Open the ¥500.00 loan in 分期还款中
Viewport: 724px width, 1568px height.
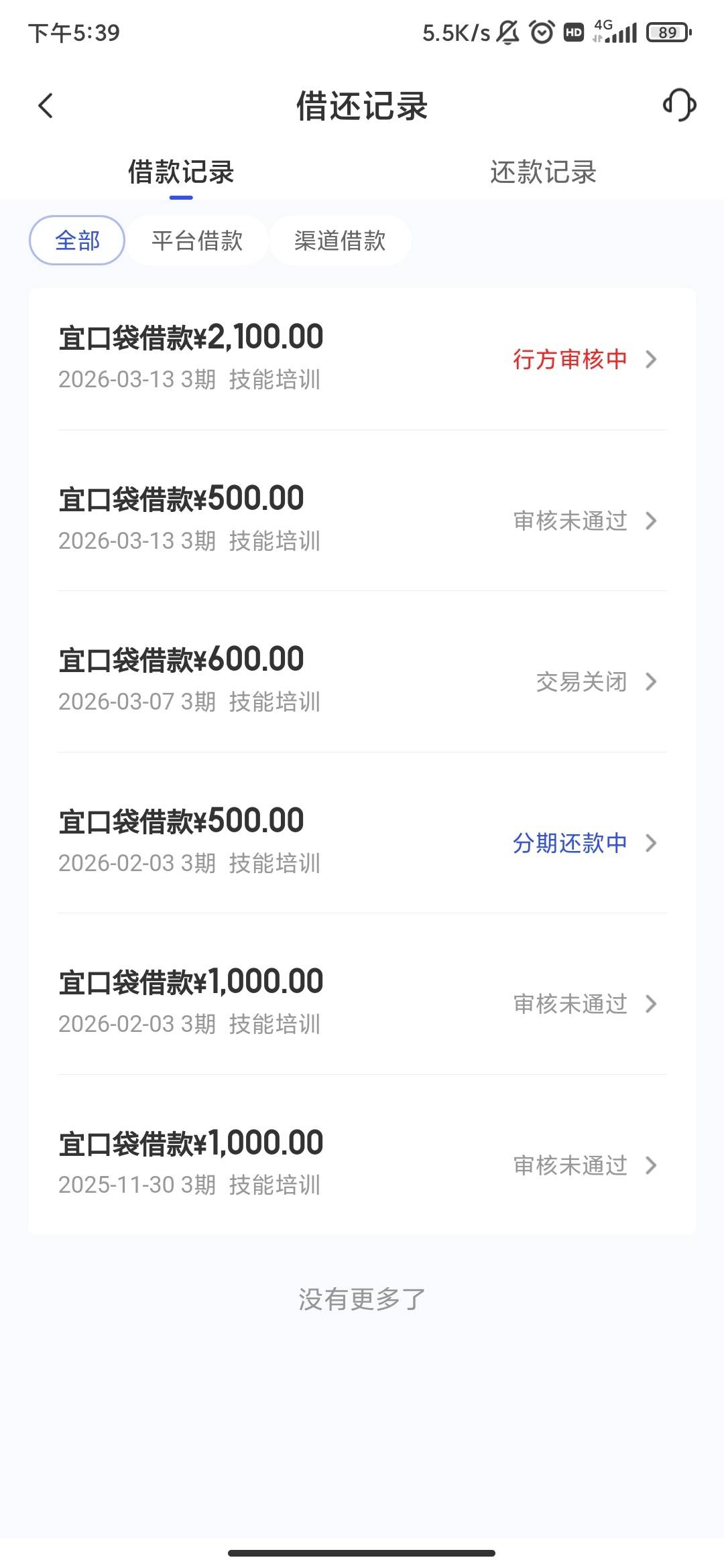coord(362,842)
